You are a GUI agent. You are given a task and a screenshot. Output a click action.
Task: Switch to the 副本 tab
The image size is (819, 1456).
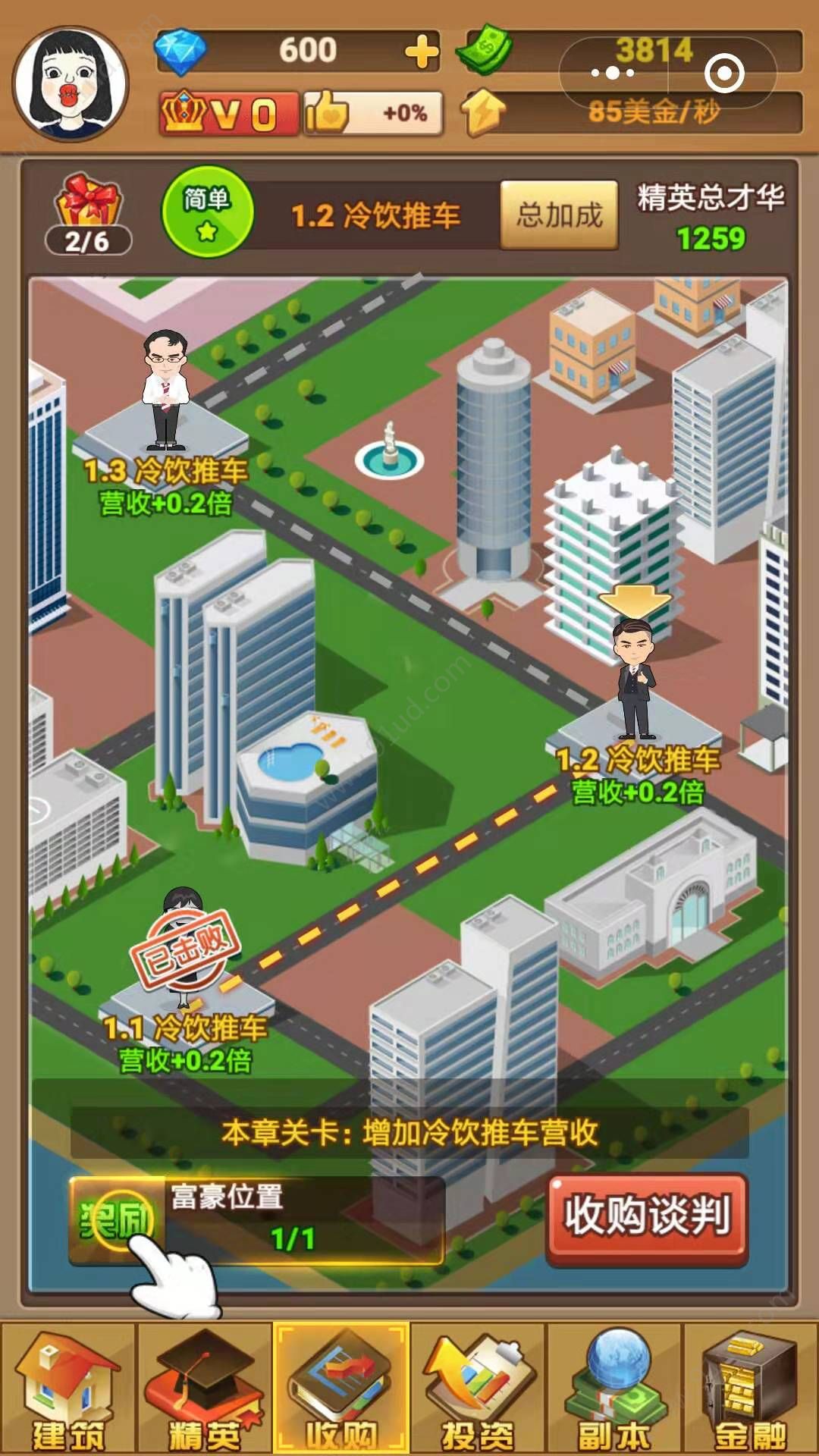pos(614,1389)
